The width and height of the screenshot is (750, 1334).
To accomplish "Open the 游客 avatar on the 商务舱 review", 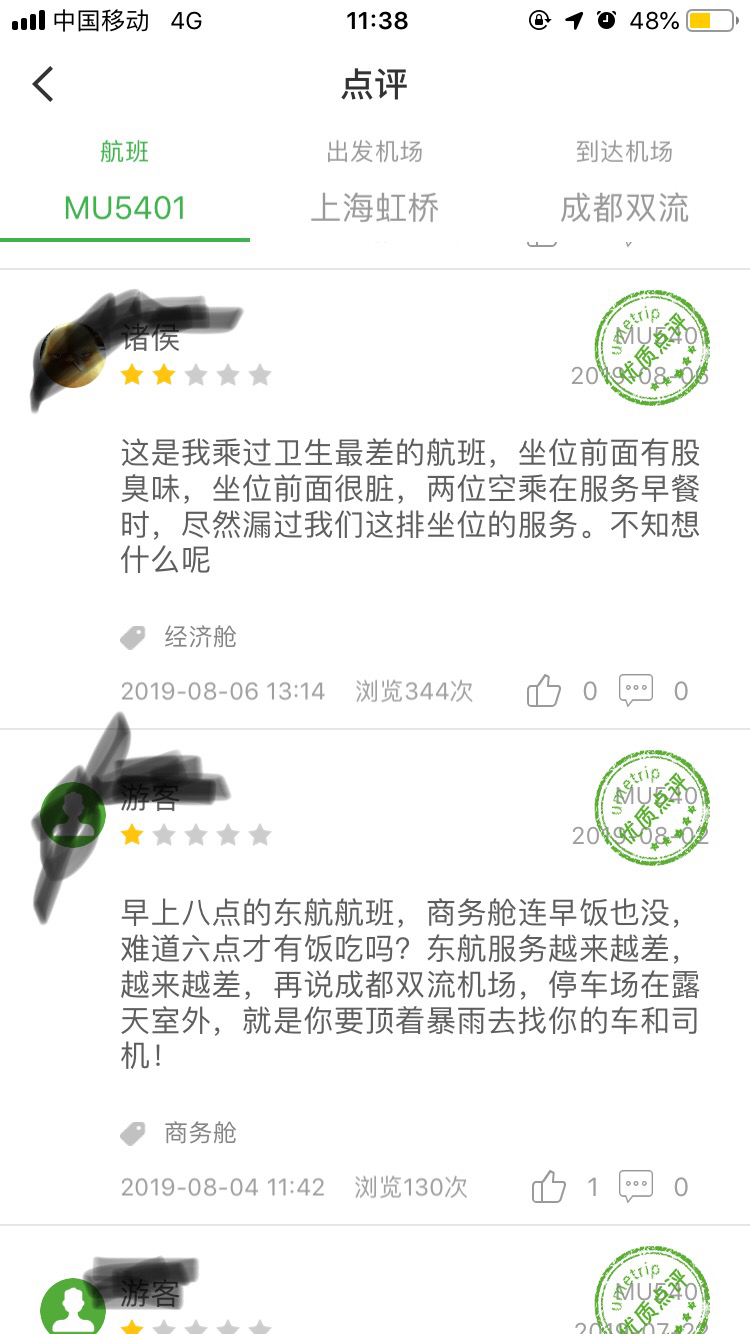I will pyautogui.click(x=73, y=814).
